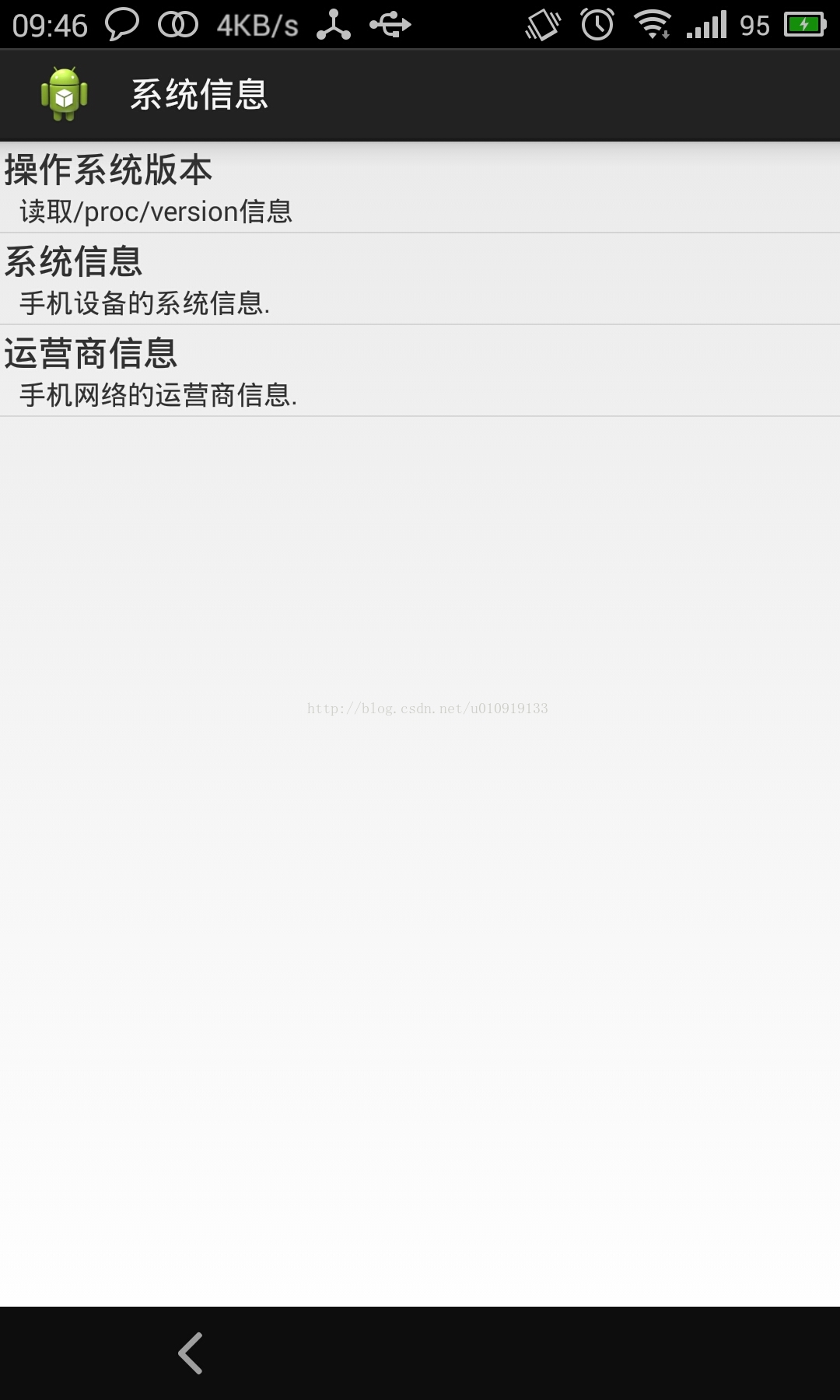Open the 操作系统版本 row
The height and width of the screenshot is (1400, 840).
[x=420, y=187]
